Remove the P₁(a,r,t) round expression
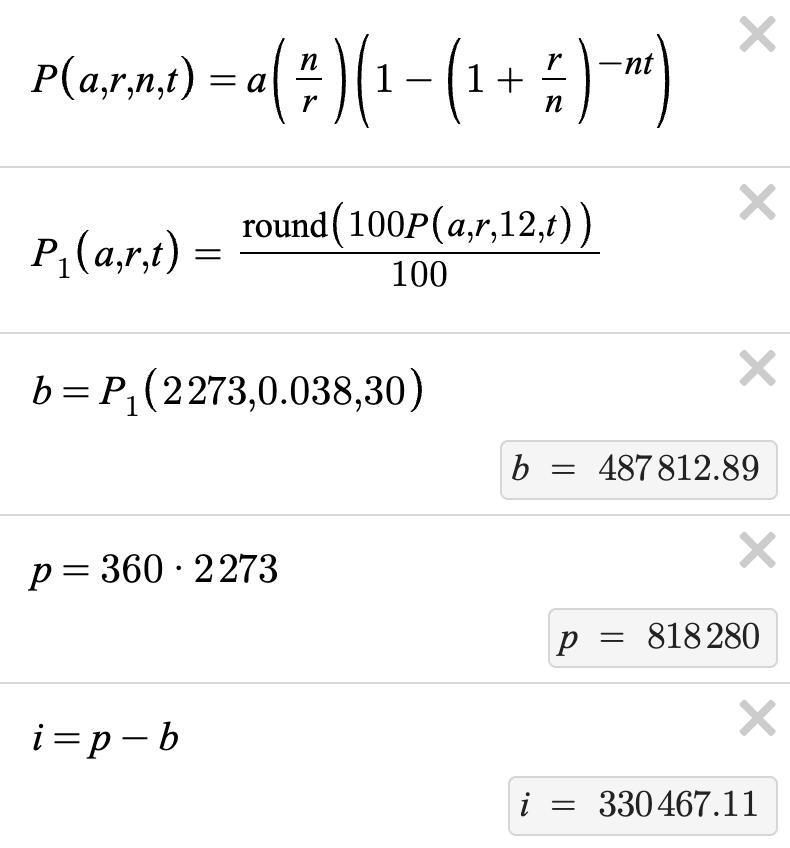The width and height of the screenshot is (790, 848). click(758, 203)
